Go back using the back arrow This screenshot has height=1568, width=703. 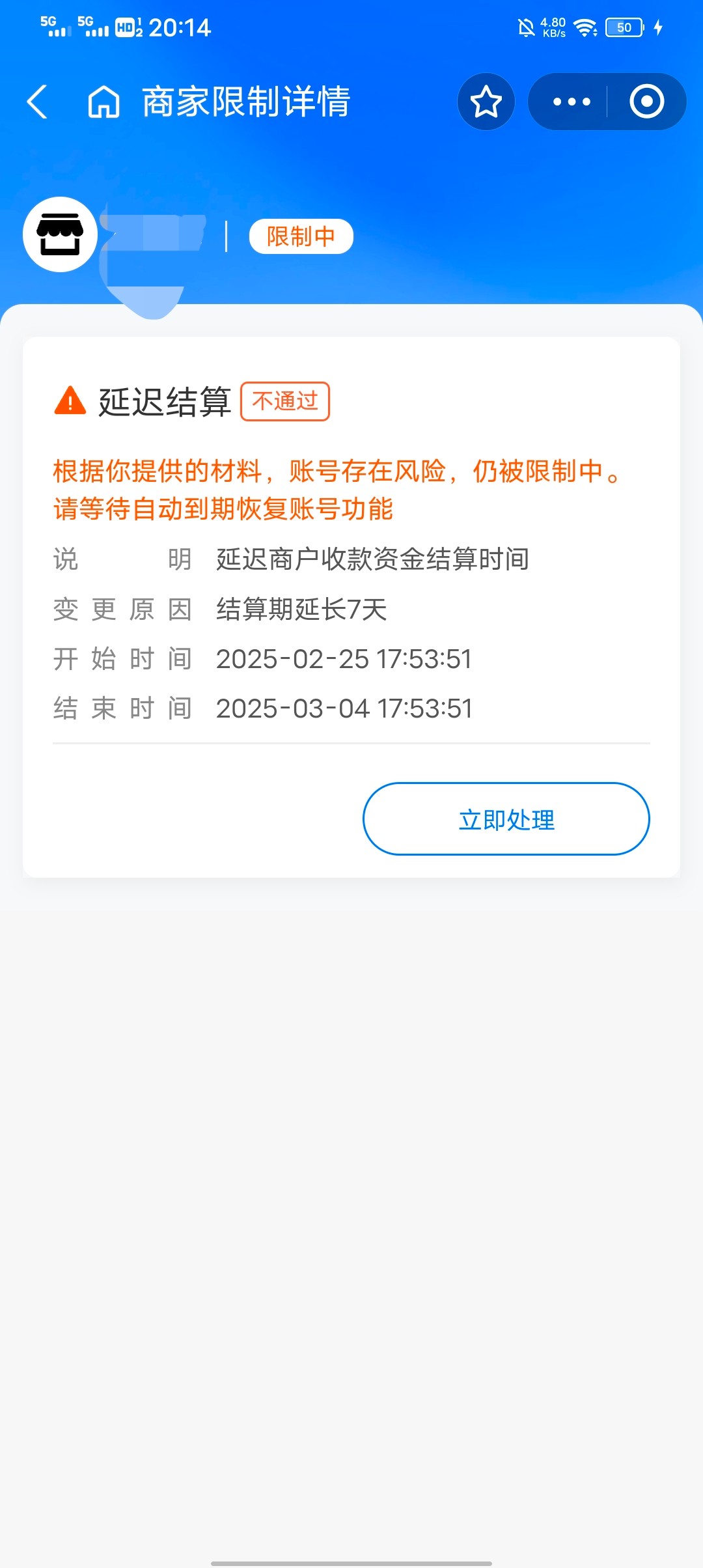[x=37, y=102]
